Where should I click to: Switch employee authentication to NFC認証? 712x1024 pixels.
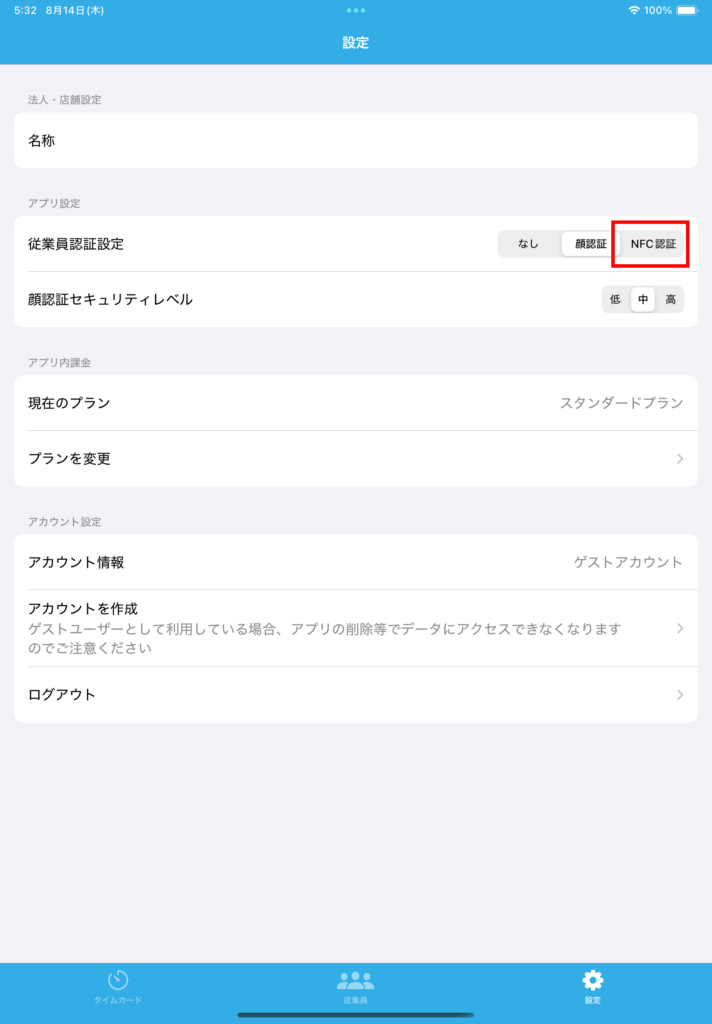point(653,244)
